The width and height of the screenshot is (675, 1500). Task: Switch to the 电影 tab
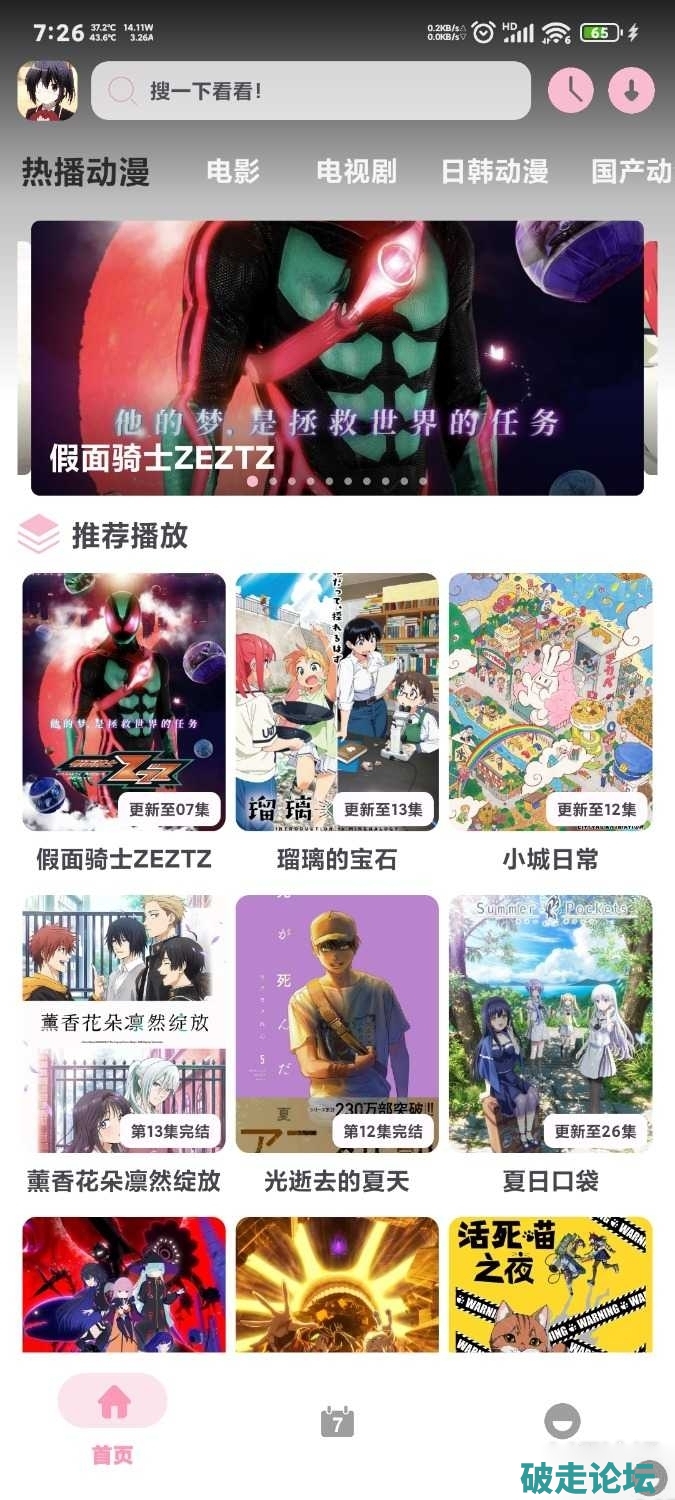tap(233, 171)
